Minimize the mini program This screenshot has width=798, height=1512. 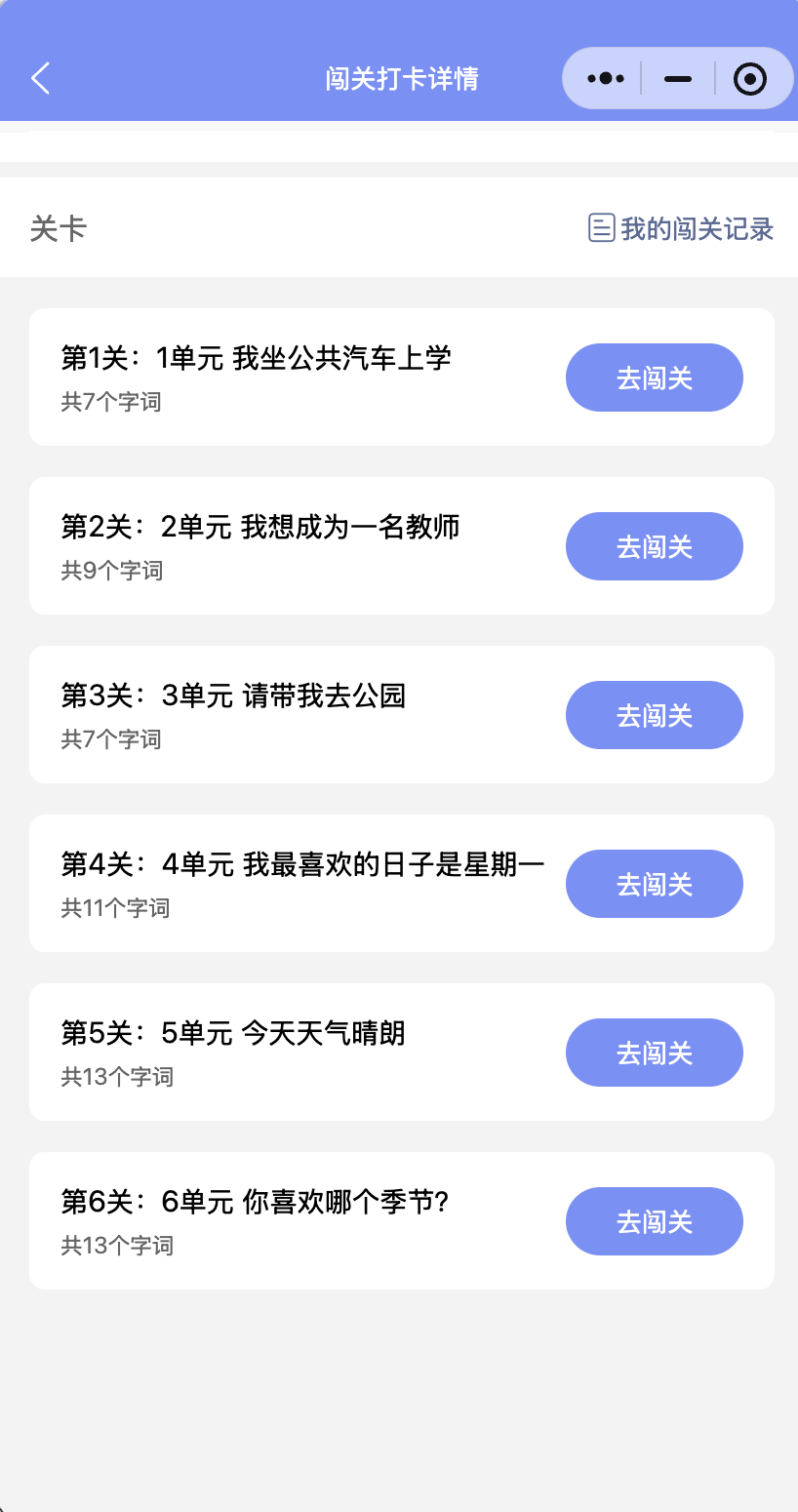678,78
